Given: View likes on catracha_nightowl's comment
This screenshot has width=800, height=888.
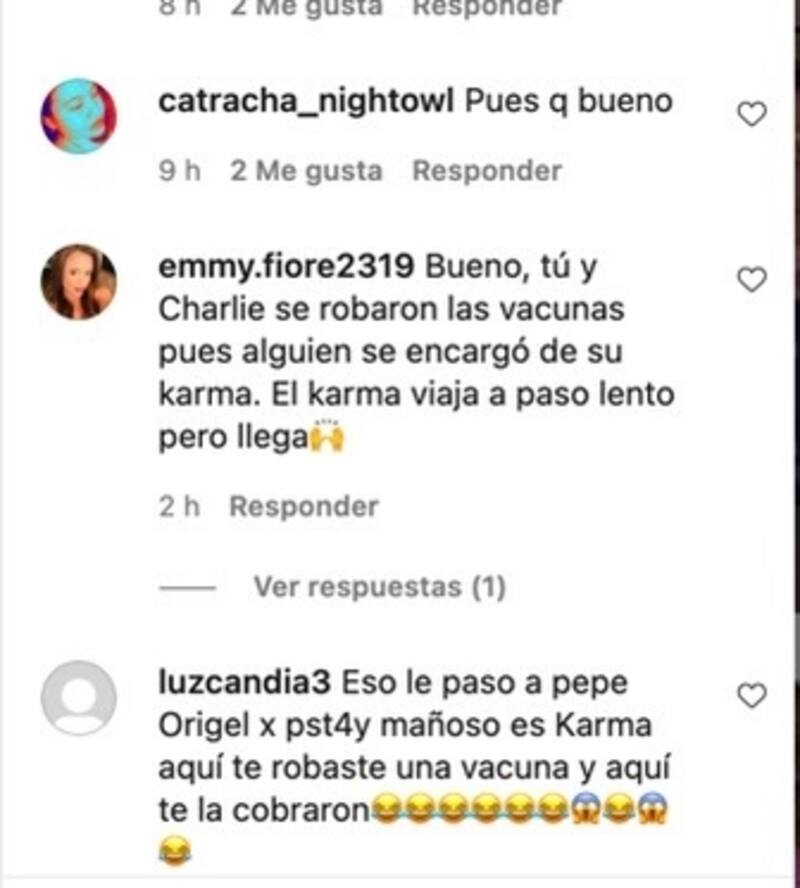Looking at the screenshot, I should pyautogui.click(x=306, y=171).
